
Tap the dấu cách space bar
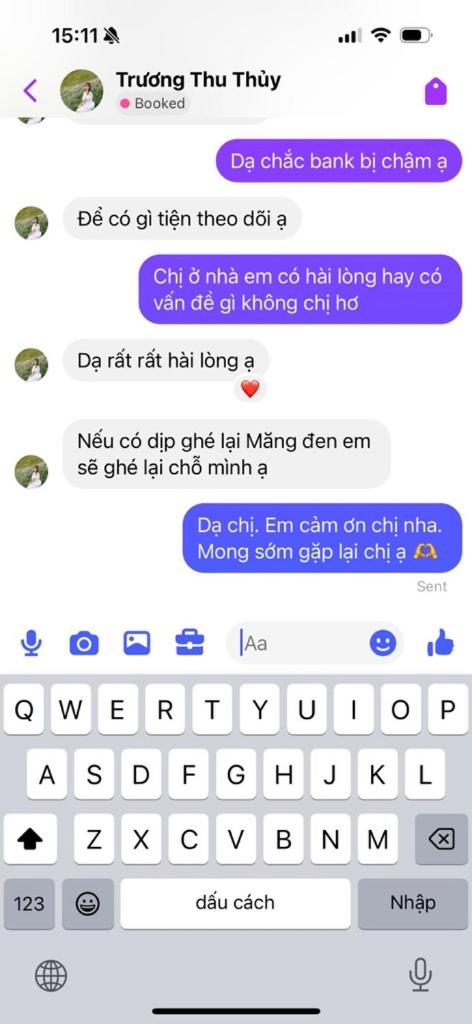click(235, 904)
